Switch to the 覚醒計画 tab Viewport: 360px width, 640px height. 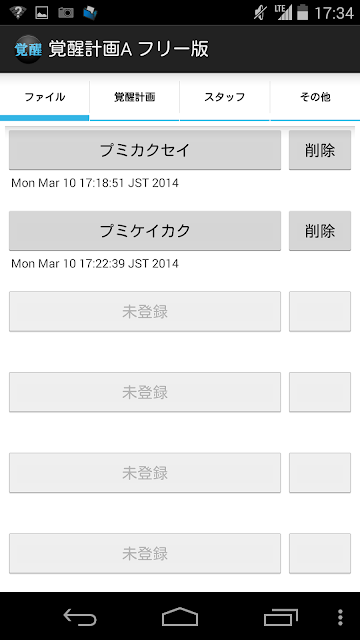click(134, 97)
